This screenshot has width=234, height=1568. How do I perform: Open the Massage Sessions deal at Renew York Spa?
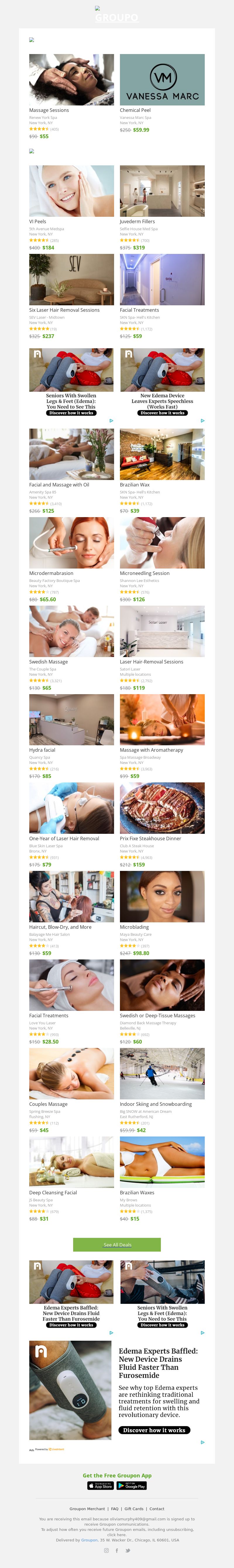71,80
